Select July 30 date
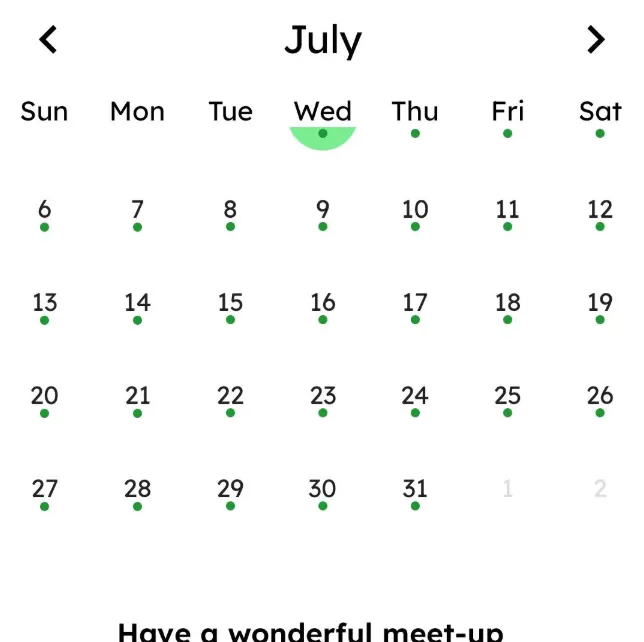 tap(323, 490)
